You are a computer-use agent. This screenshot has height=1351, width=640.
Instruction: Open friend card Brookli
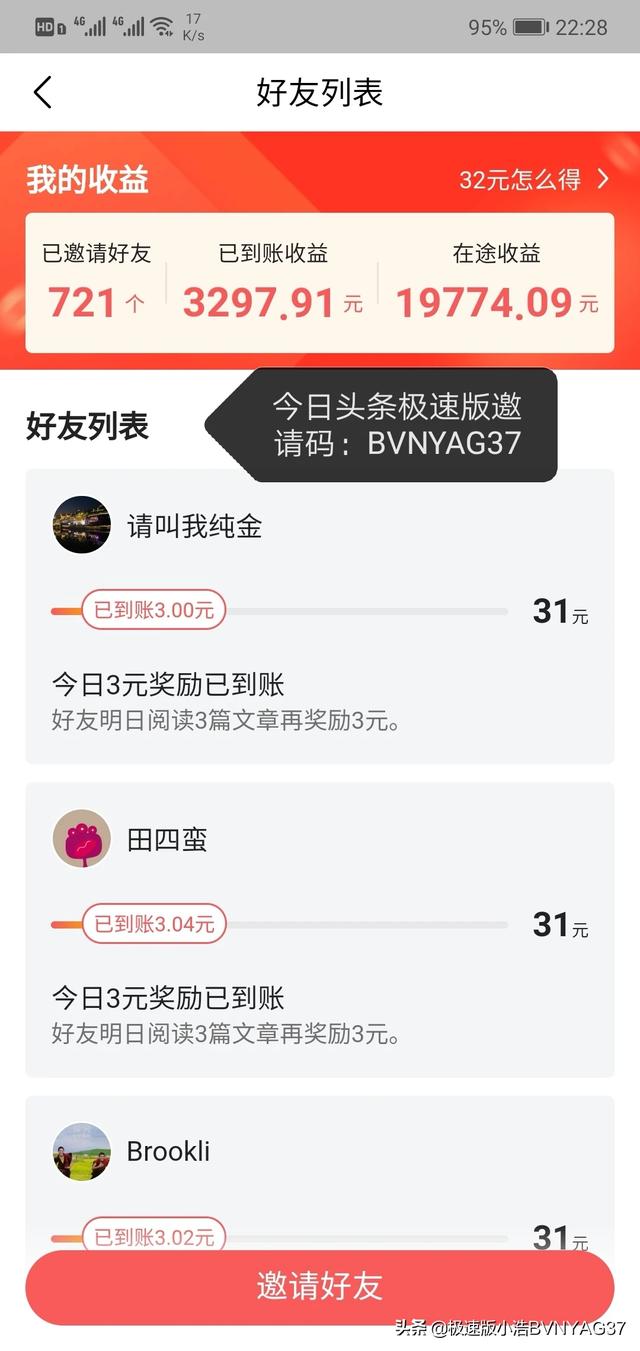tap(320, 1172)
